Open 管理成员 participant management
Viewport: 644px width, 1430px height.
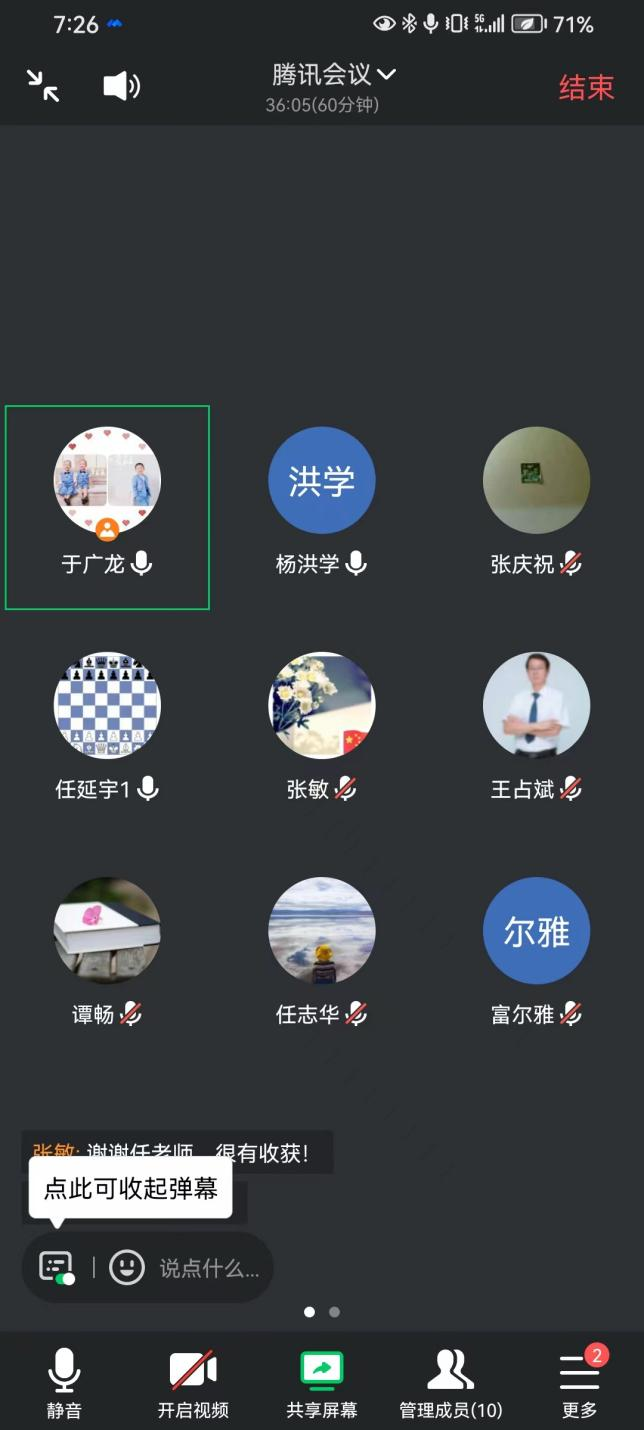coord(451,1383)
